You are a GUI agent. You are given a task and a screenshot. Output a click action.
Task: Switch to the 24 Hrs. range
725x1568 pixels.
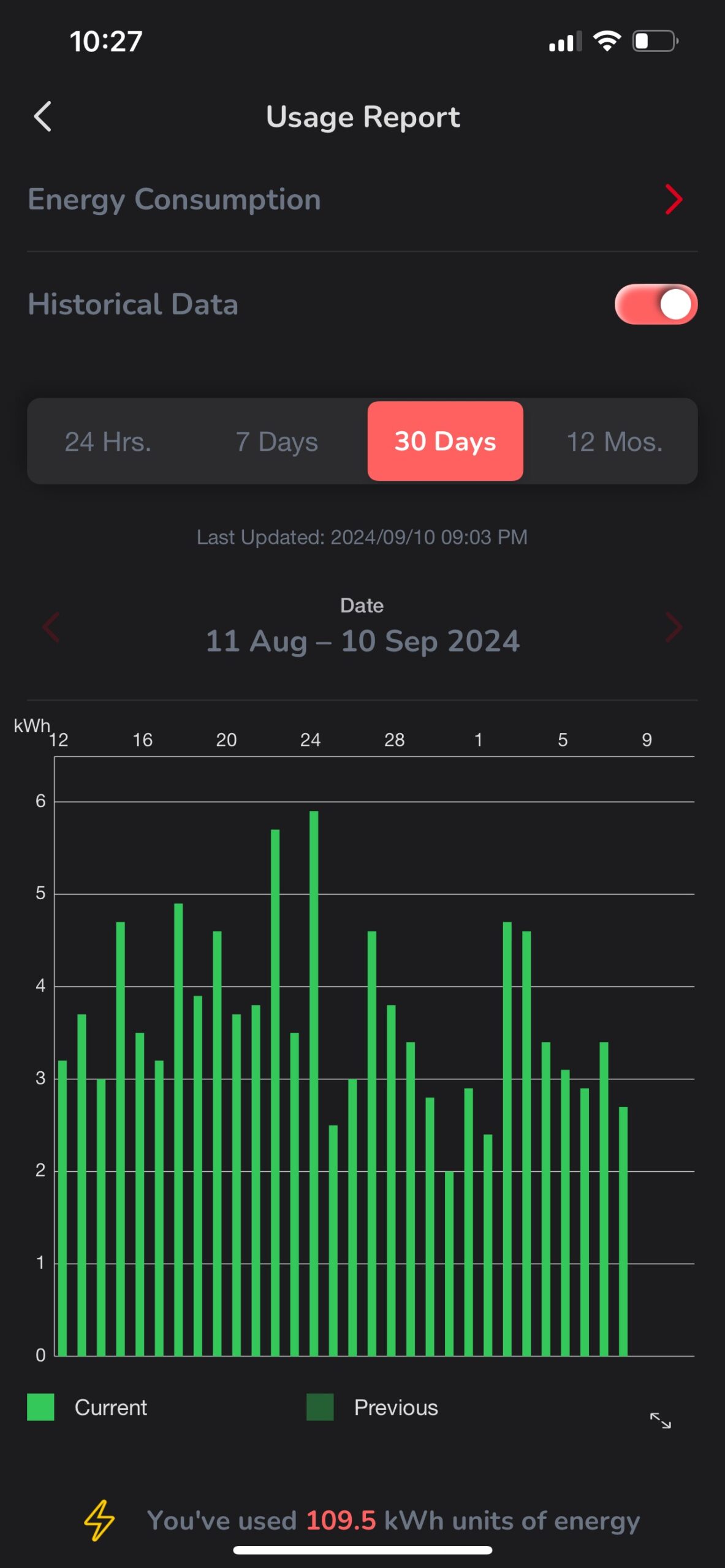[108, 442]
